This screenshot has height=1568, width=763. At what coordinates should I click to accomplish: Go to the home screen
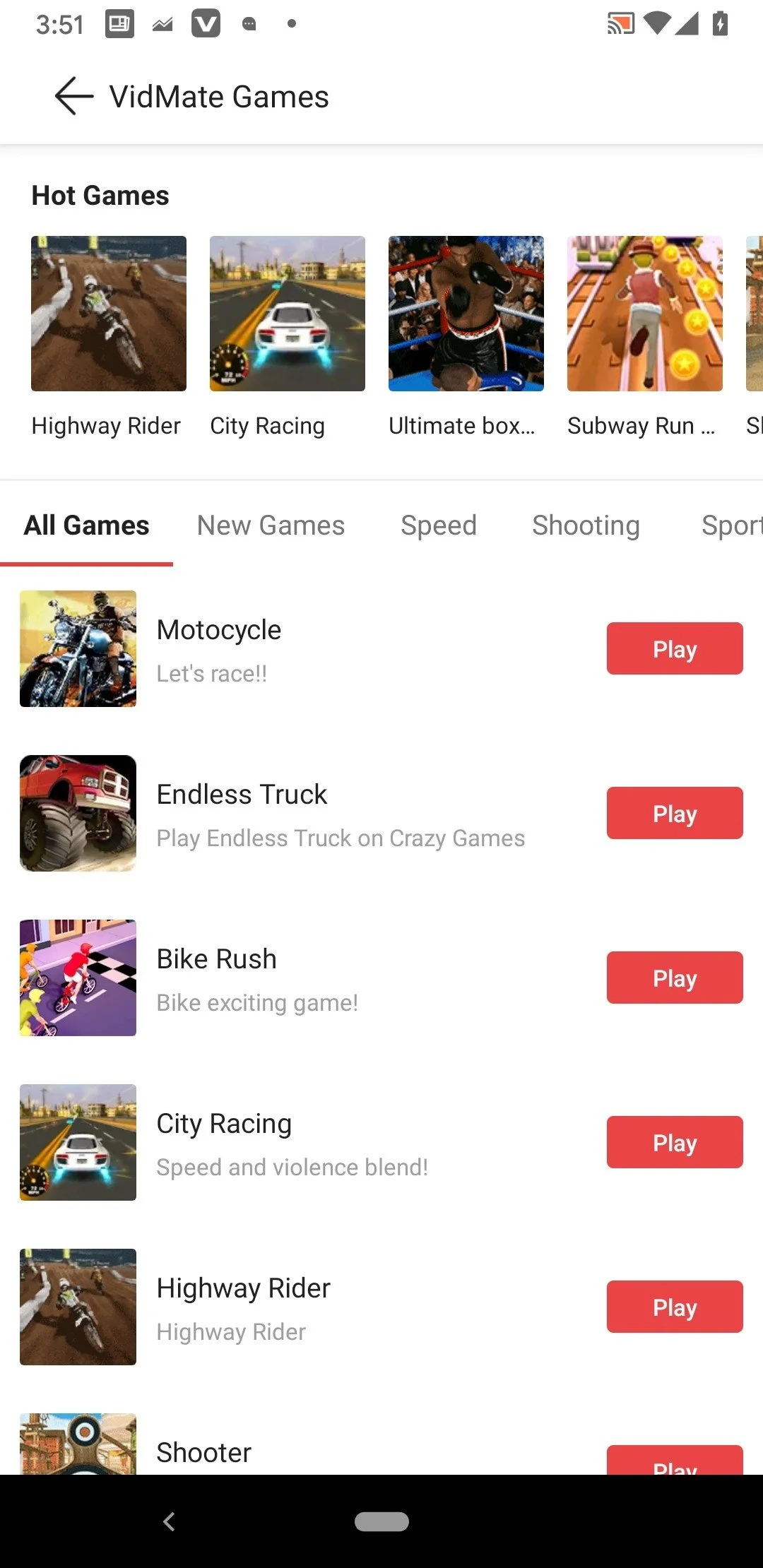pyautogui.click(x=381, y=1521)
